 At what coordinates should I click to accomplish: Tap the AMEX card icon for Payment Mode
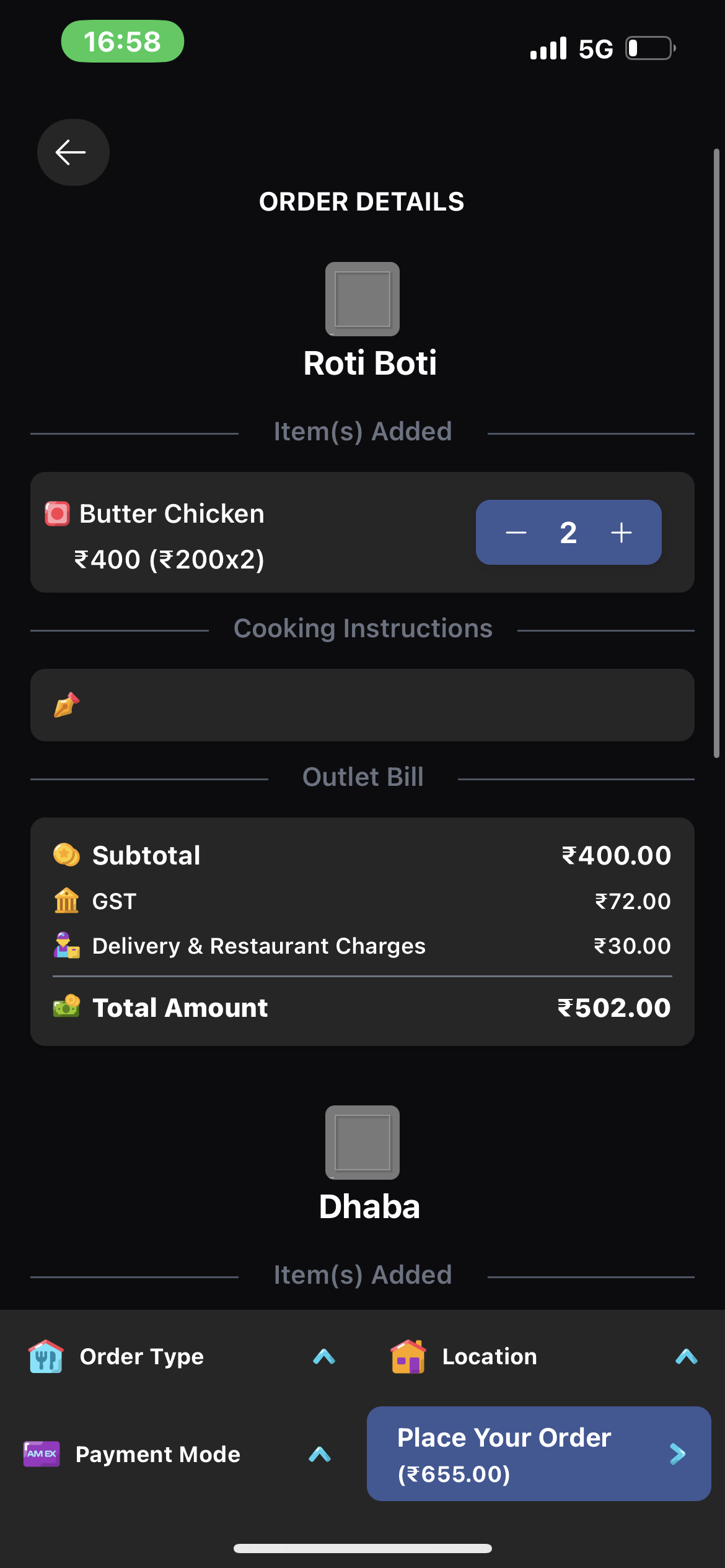tap(42, 1454)
